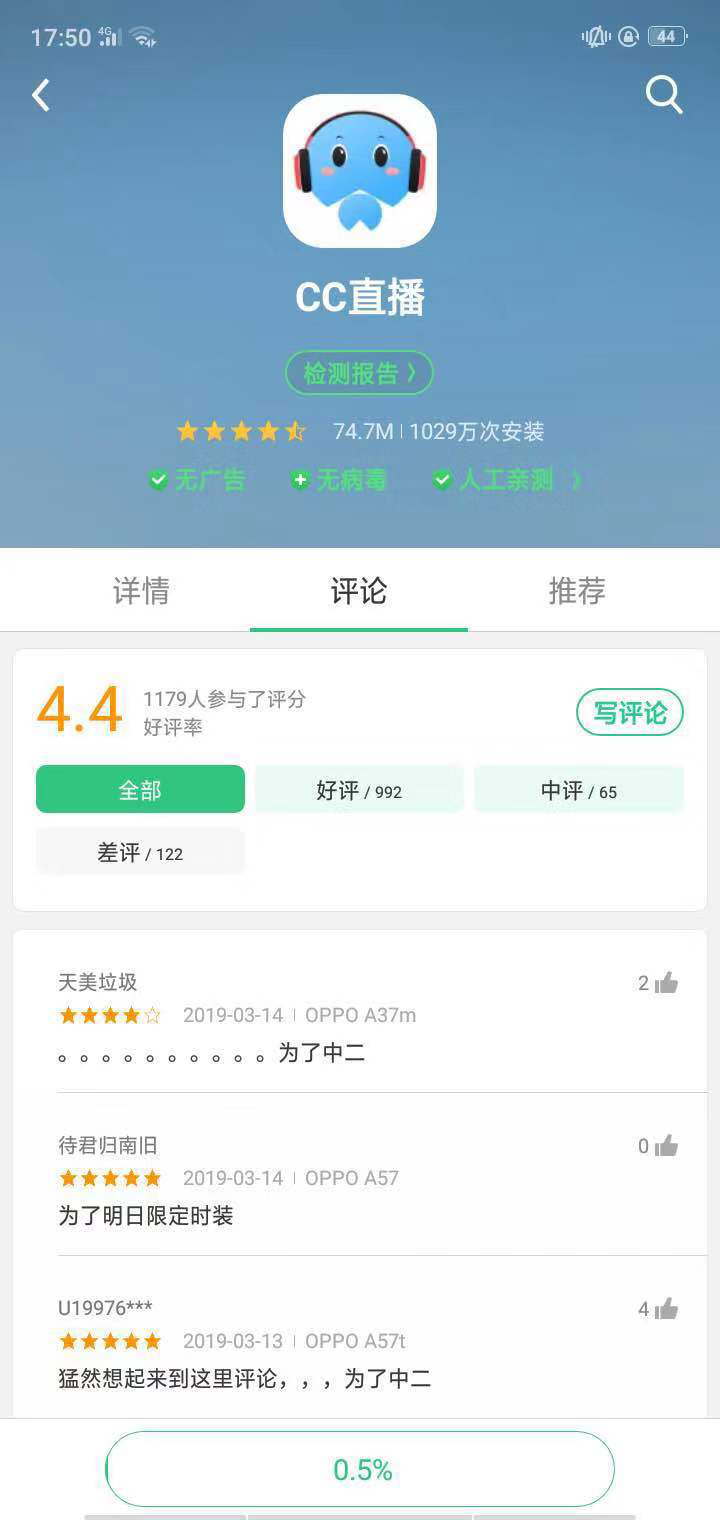Image resolution: width=720 pixels, height=1520 pixels.
Task: Switch to the 详情 tab
Action: [x=141, y=591]
